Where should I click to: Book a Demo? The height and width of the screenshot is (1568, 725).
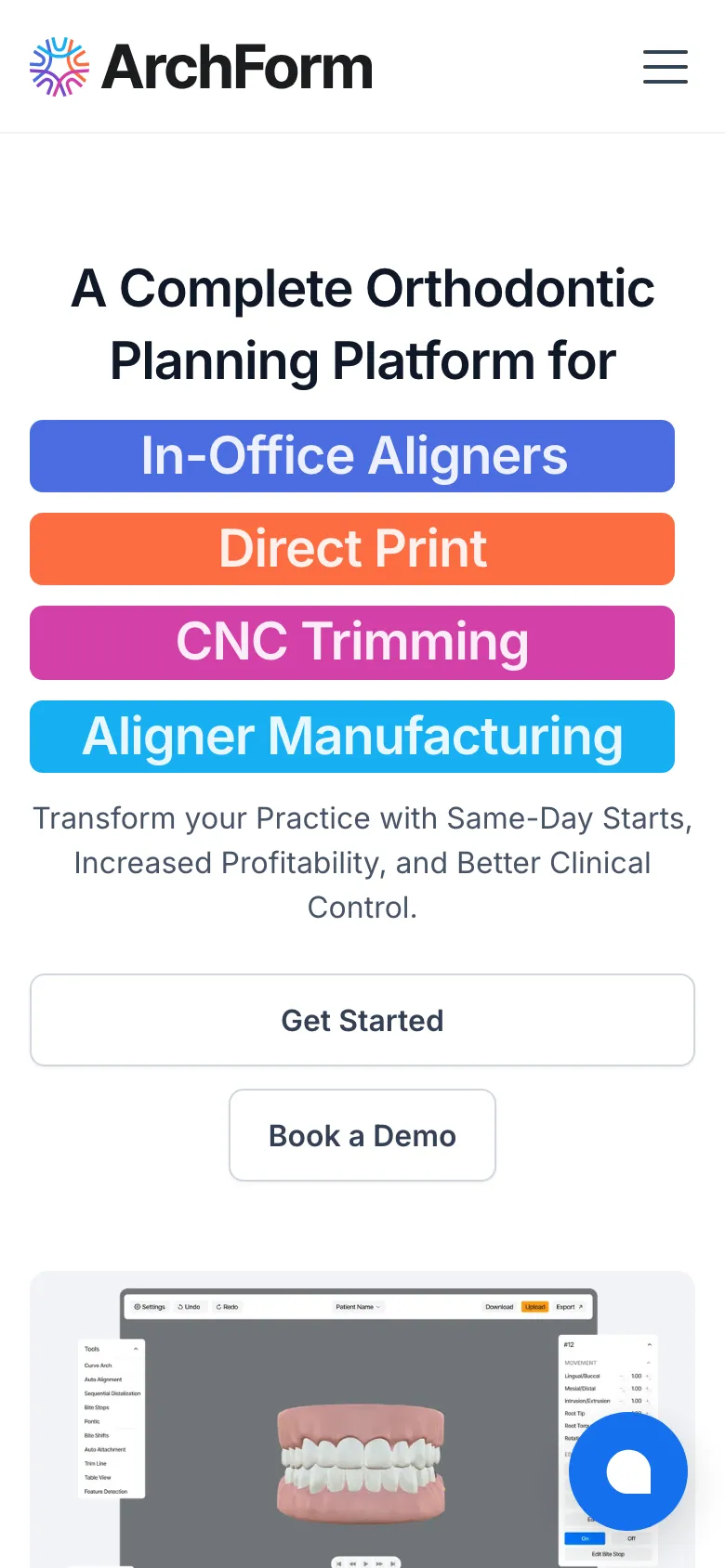coord(362,1135)
